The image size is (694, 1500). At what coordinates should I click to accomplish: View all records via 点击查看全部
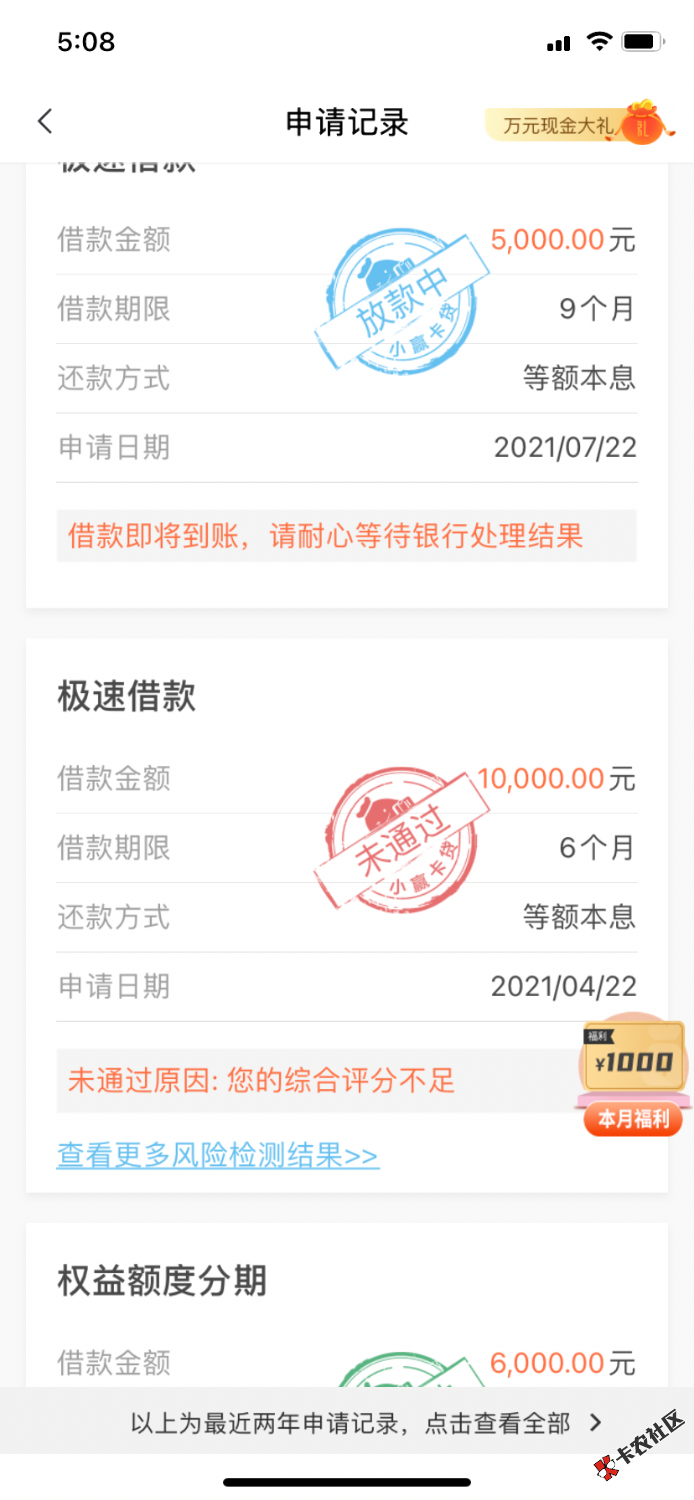367,1423
